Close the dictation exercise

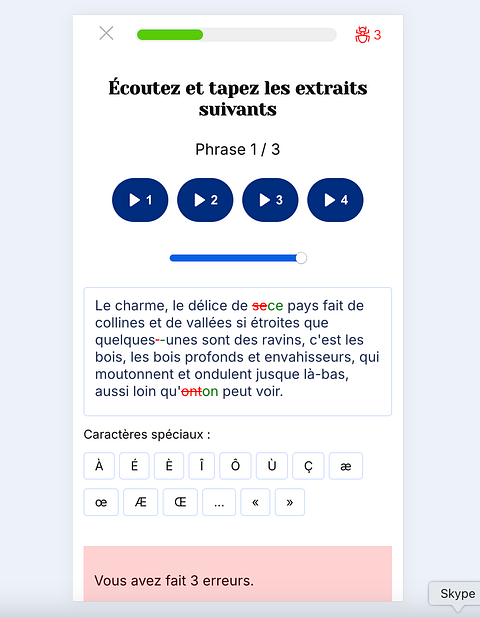point(106,34)
